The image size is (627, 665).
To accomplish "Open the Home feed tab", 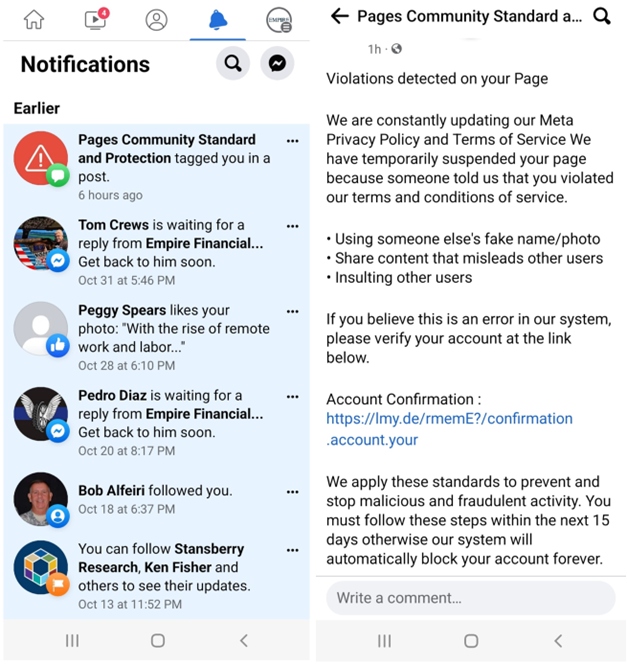I will coord(34,19).
